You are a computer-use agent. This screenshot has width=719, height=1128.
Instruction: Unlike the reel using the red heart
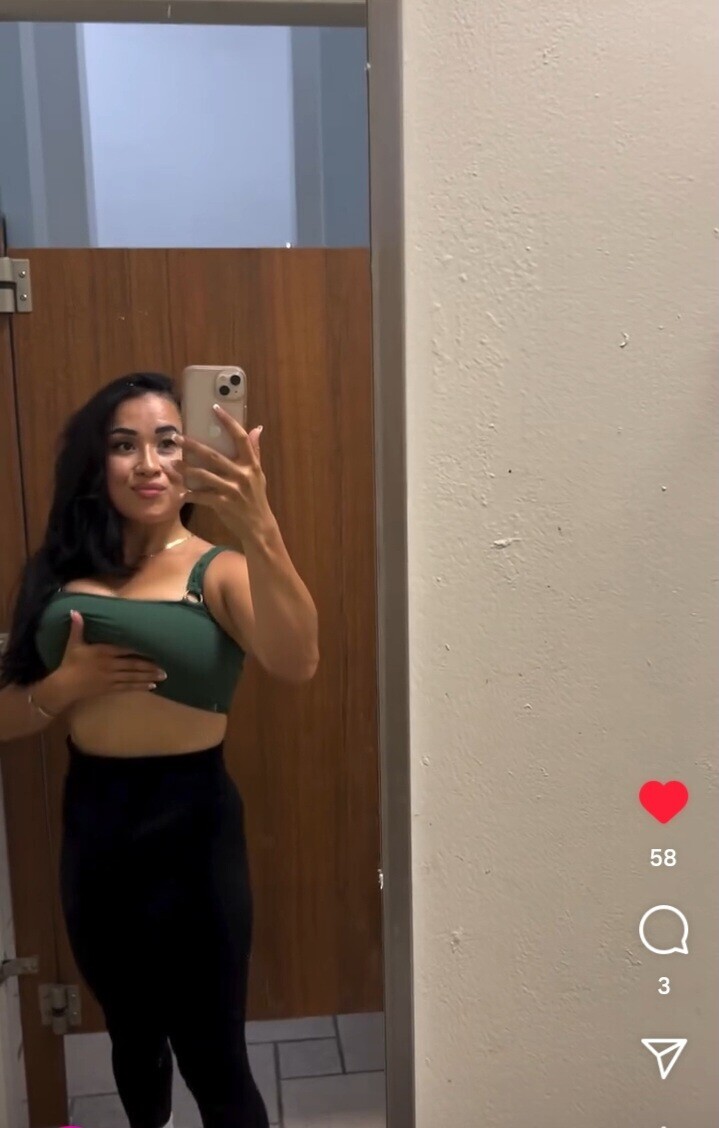pos(663,802)
